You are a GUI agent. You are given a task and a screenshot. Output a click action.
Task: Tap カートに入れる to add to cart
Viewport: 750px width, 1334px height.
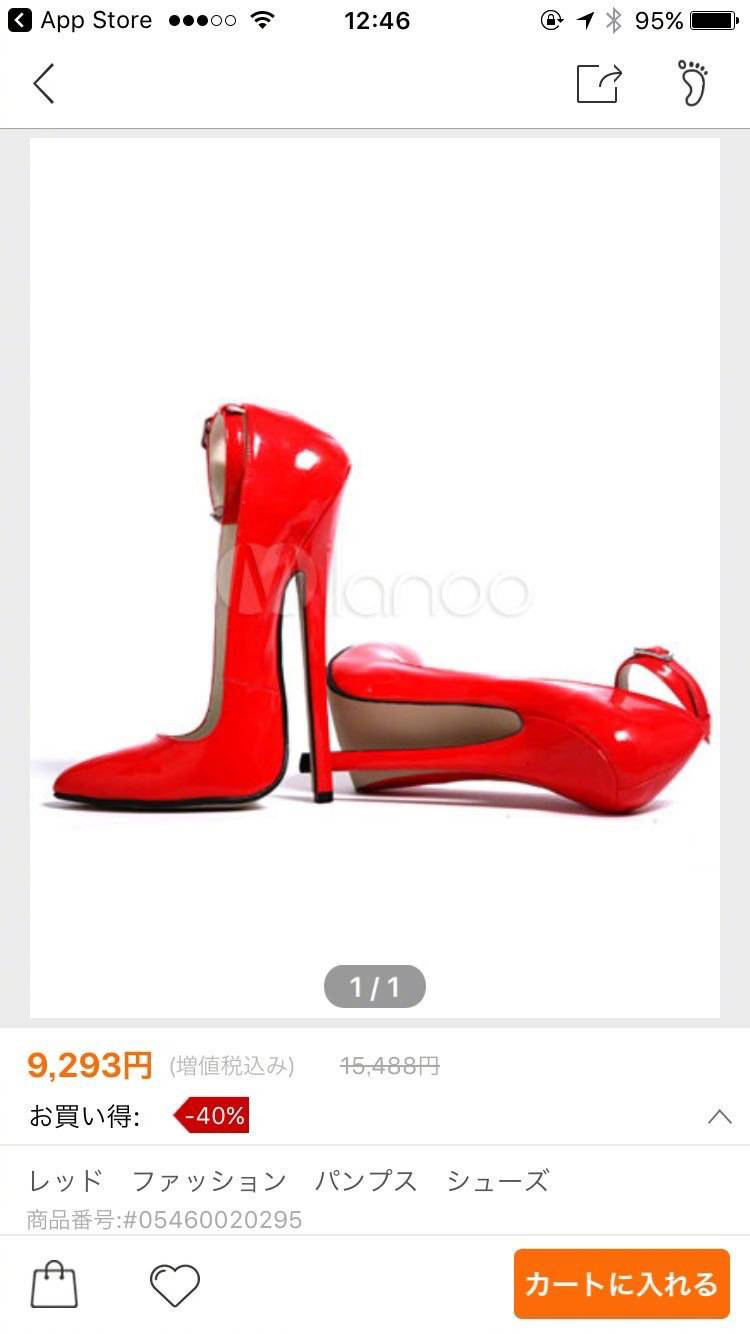click(x=622, y=1284)
